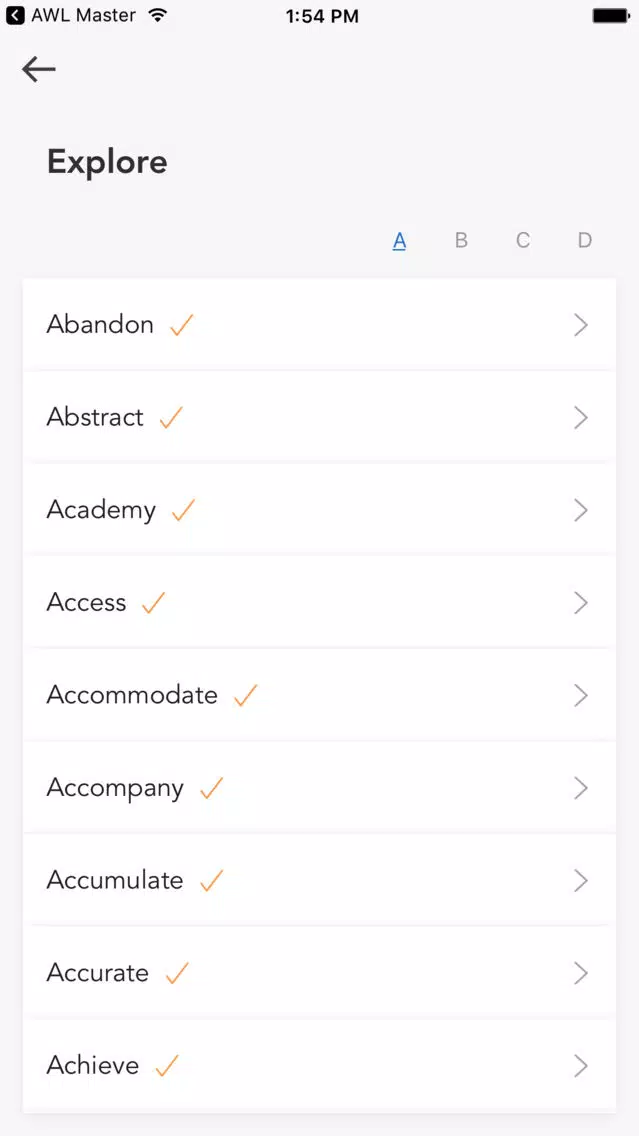Go back using the arrow icon
This screenshot has height=1136, width=639.
pos(38,70)
